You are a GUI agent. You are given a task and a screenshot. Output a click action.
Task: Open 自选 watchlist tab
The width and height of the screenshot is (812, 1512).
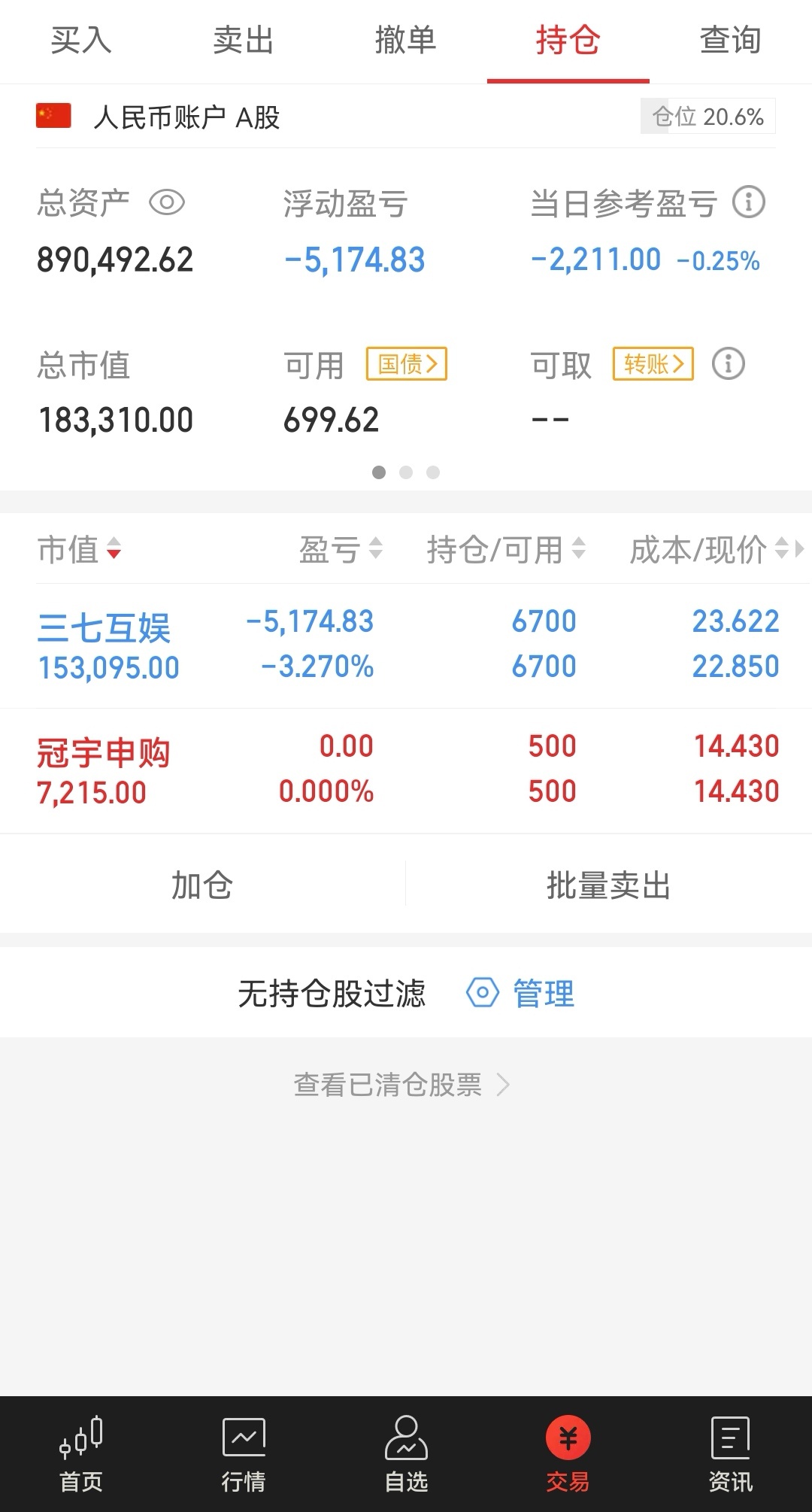(406, 1454)
